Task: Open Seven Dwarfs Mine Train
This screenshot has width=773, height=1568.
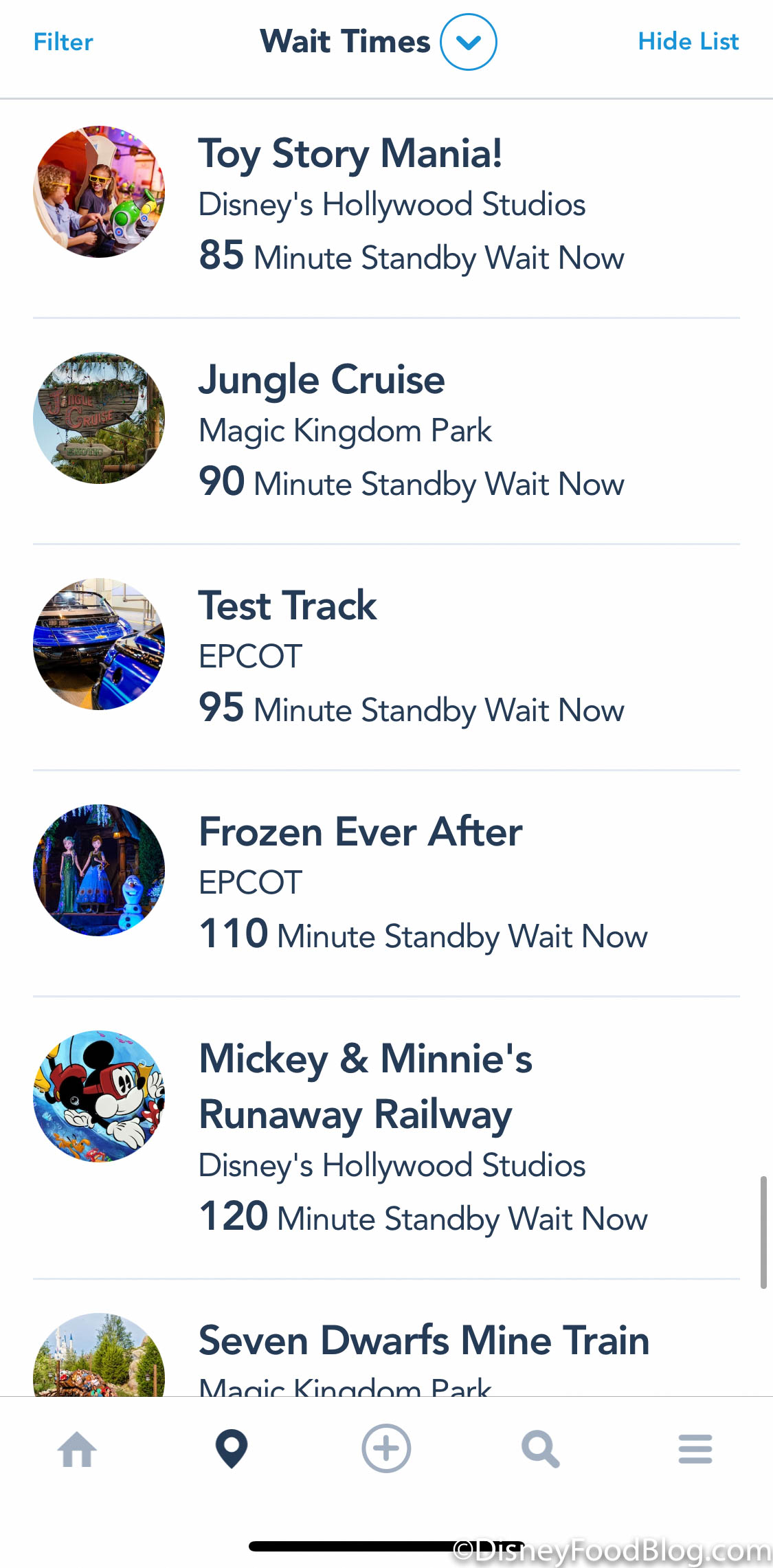Action: [423, 1340]
